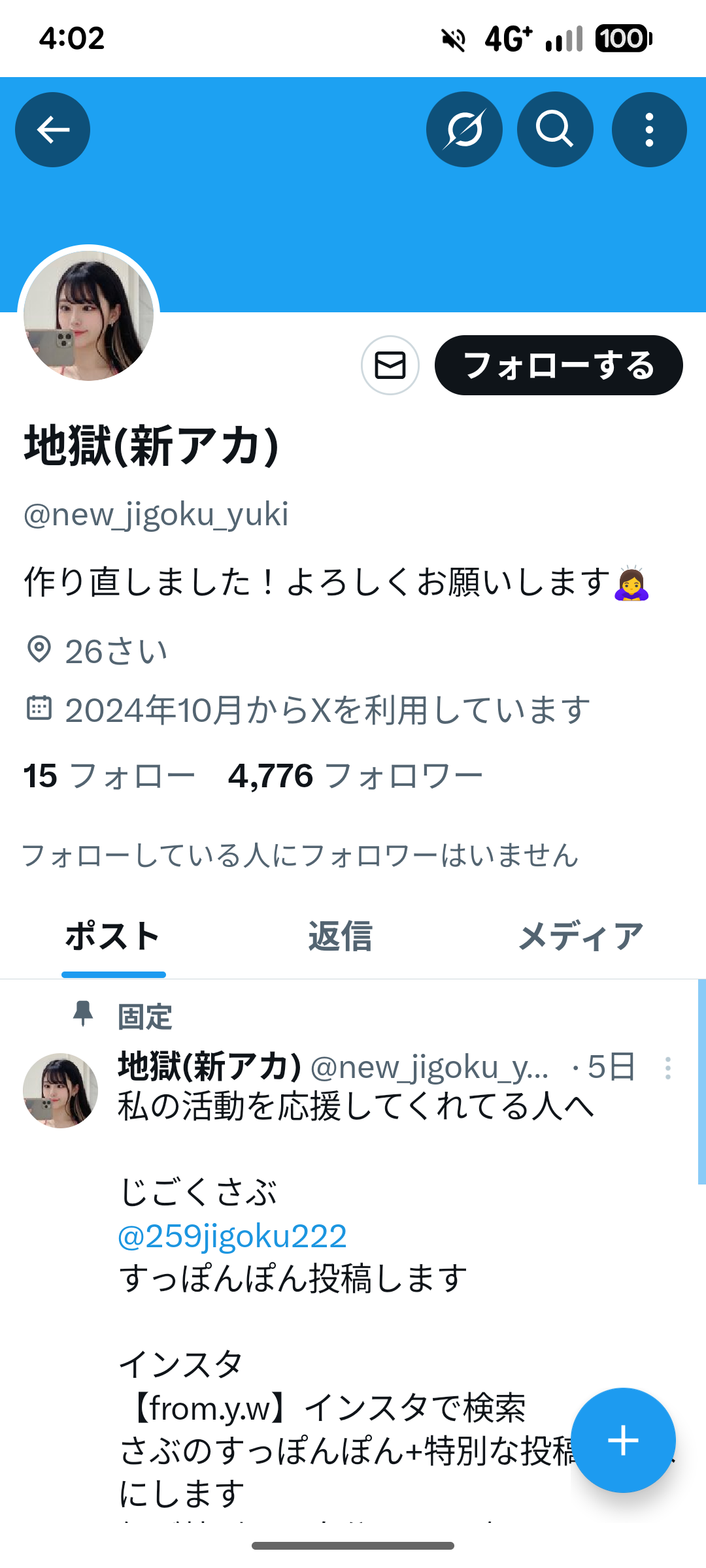Screen dimensions: 706x1568
Task: Switch to the 返信 tab
Action: click(340, 936)
